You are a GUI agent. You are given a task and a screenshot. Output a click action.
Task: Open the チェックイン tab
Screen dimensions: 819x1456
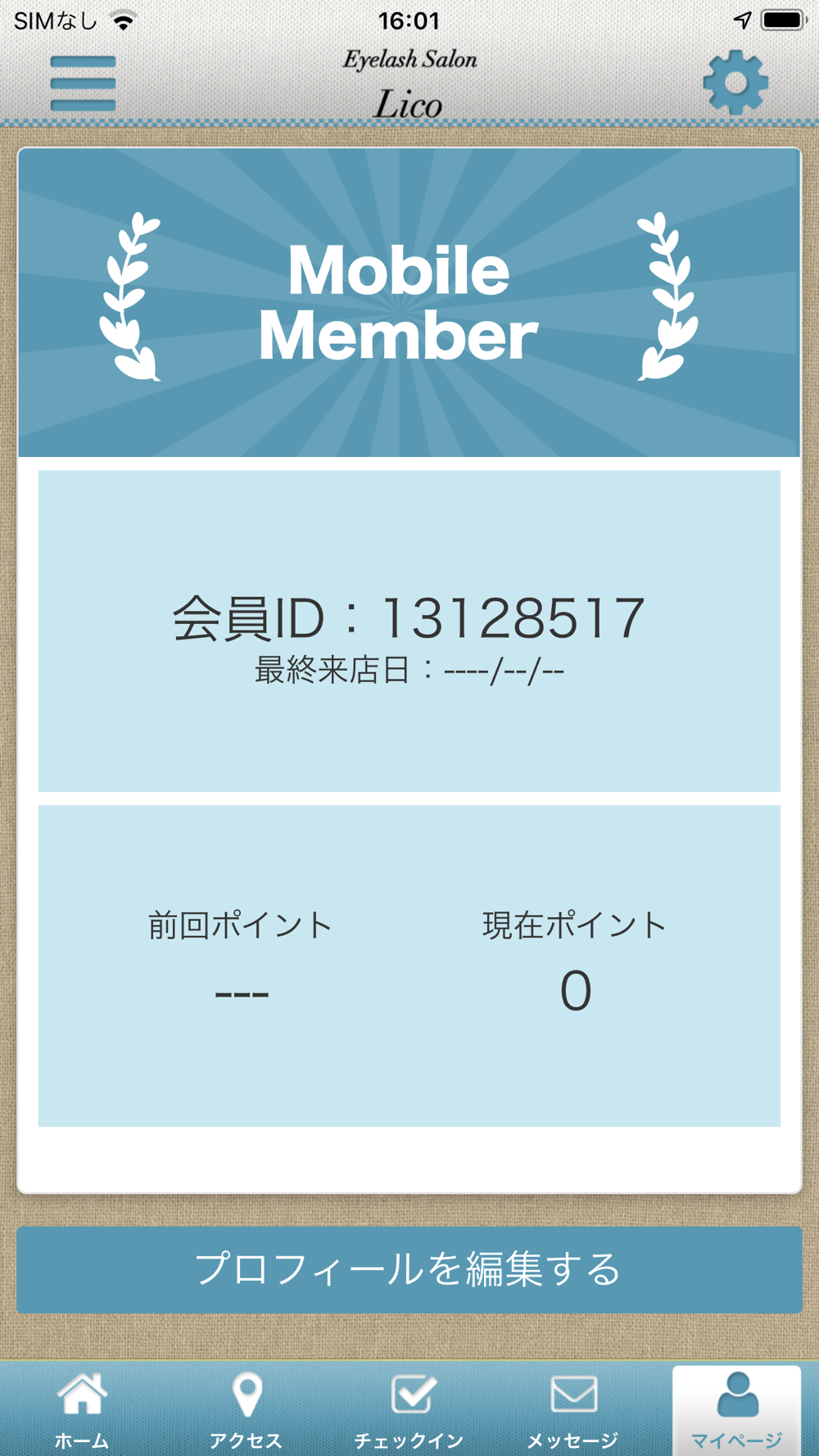409,1410
